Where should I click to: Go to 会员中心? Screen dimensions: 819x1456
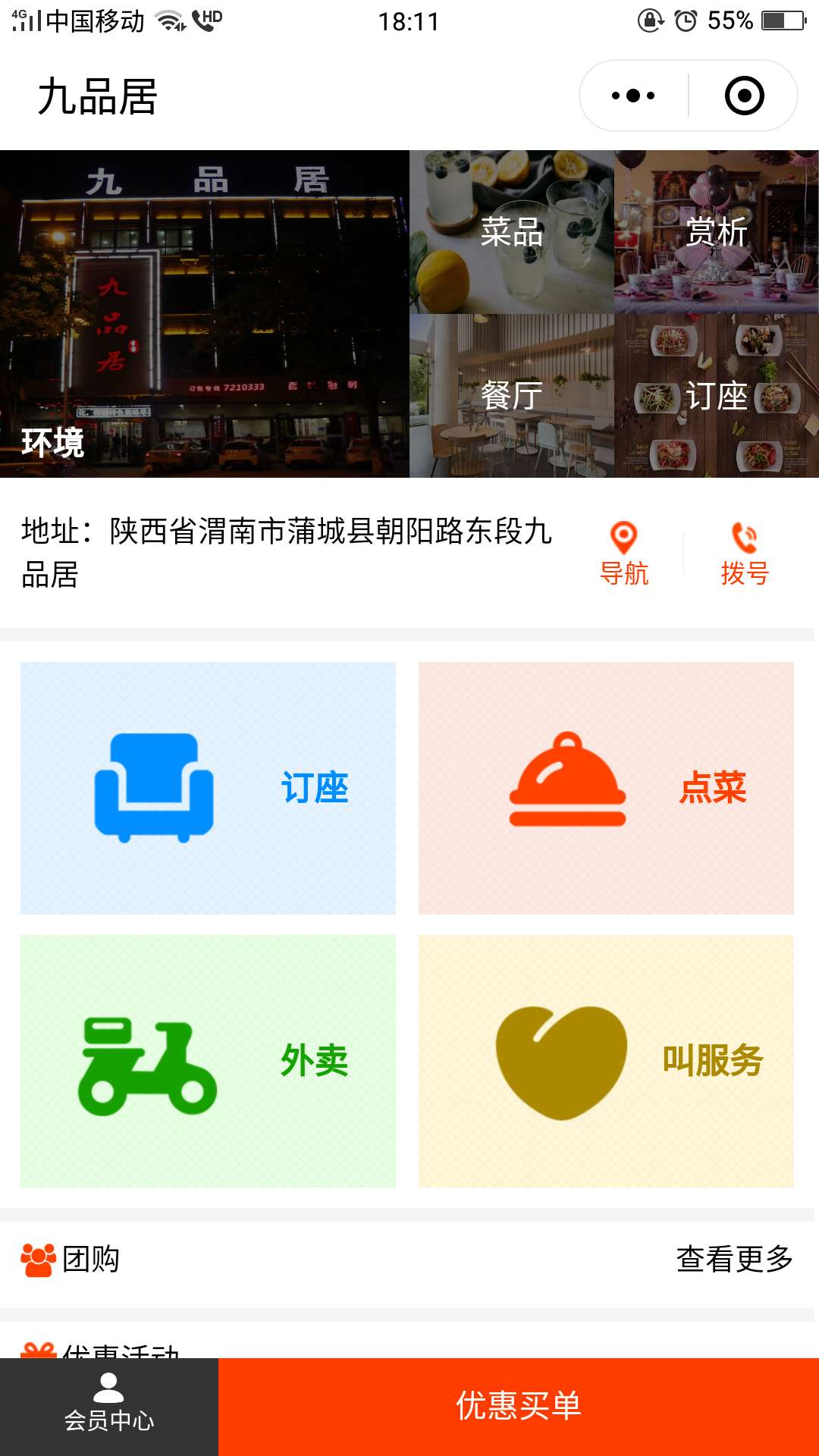pos(109,1407)
